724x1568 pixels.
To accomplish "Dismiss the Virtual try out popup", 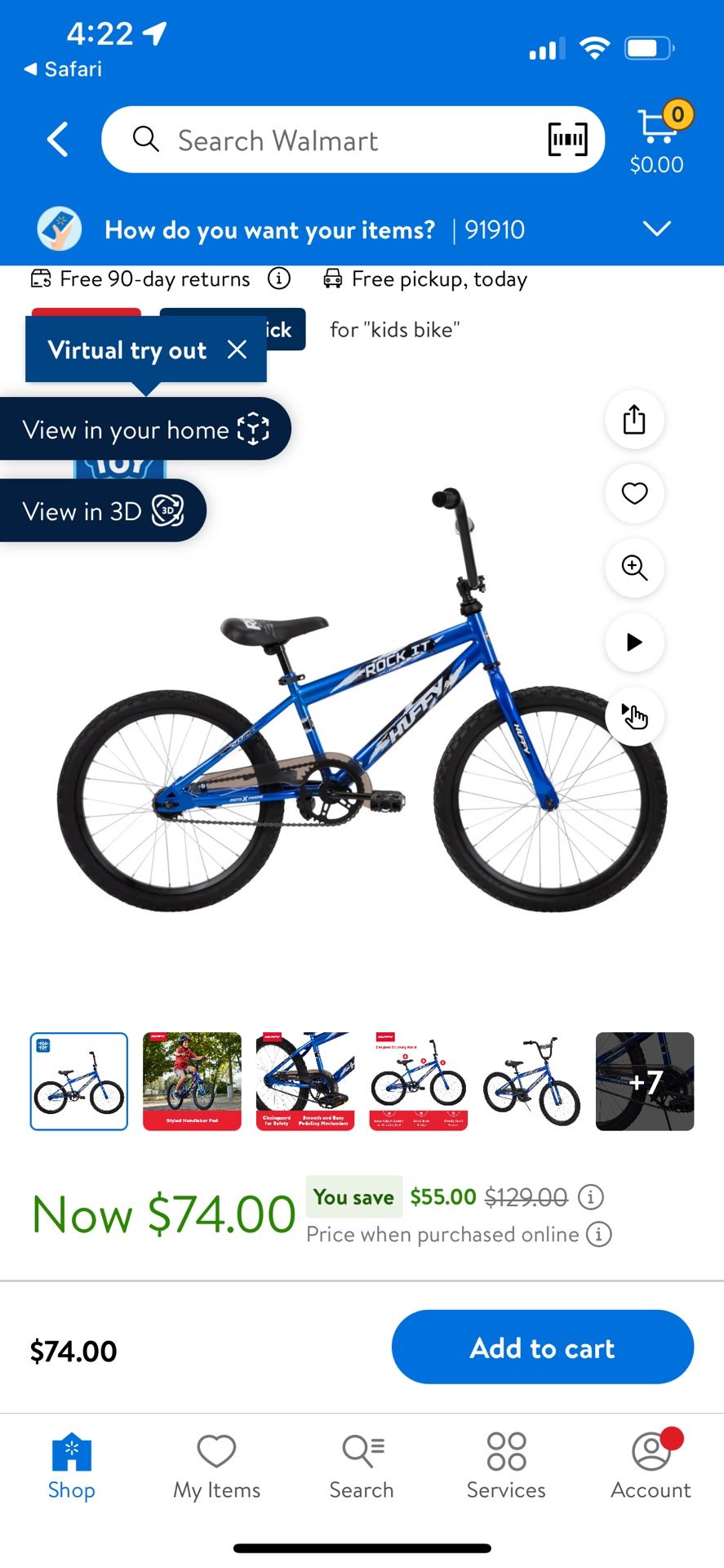I will click(238, 350).
